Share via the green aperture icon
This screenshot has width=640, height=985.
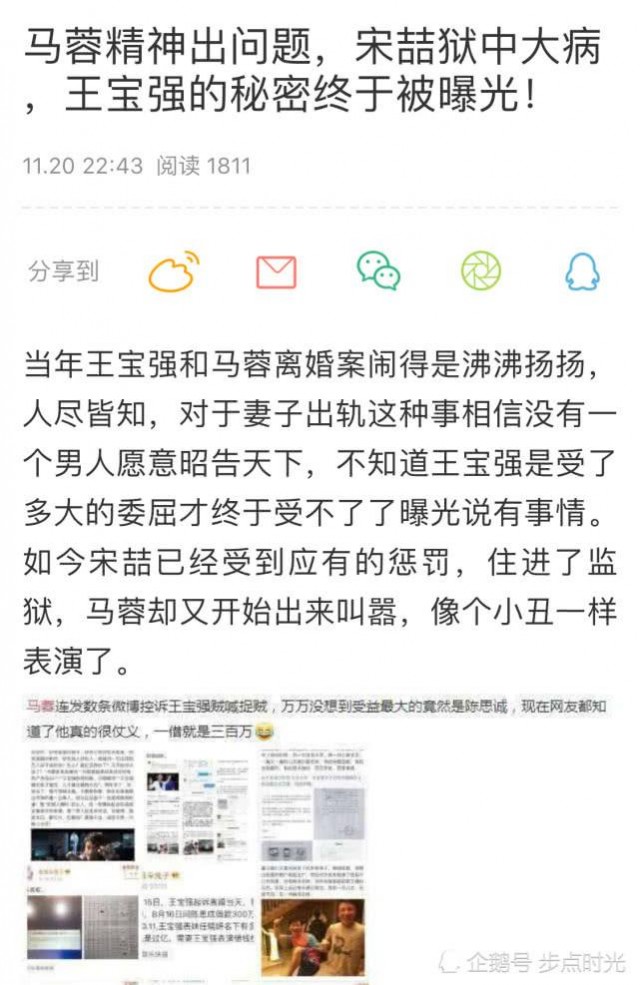click(x=481, y=271)
